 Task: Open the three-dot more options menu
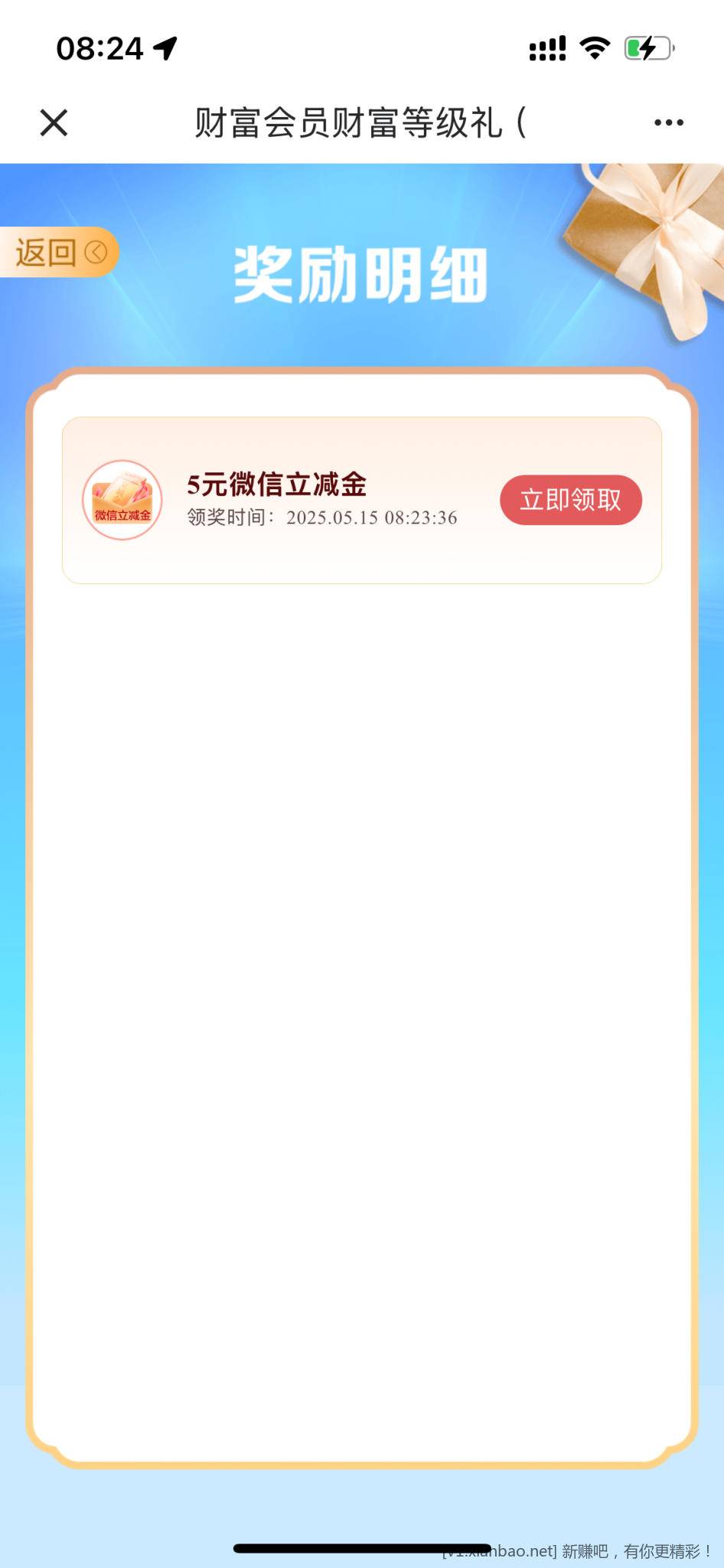click(x=668, y=122)
